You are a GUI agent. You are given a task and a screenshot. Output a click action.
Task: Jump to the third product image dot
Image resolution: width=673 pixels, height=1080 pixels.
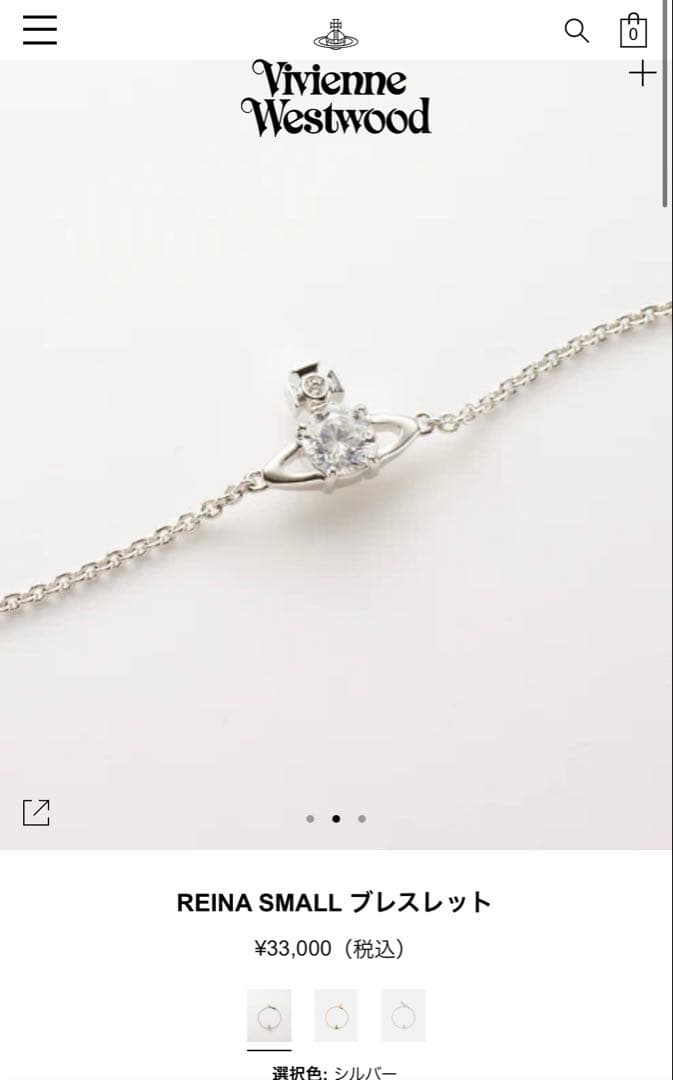pyautogui.click(x=362, y=818)
